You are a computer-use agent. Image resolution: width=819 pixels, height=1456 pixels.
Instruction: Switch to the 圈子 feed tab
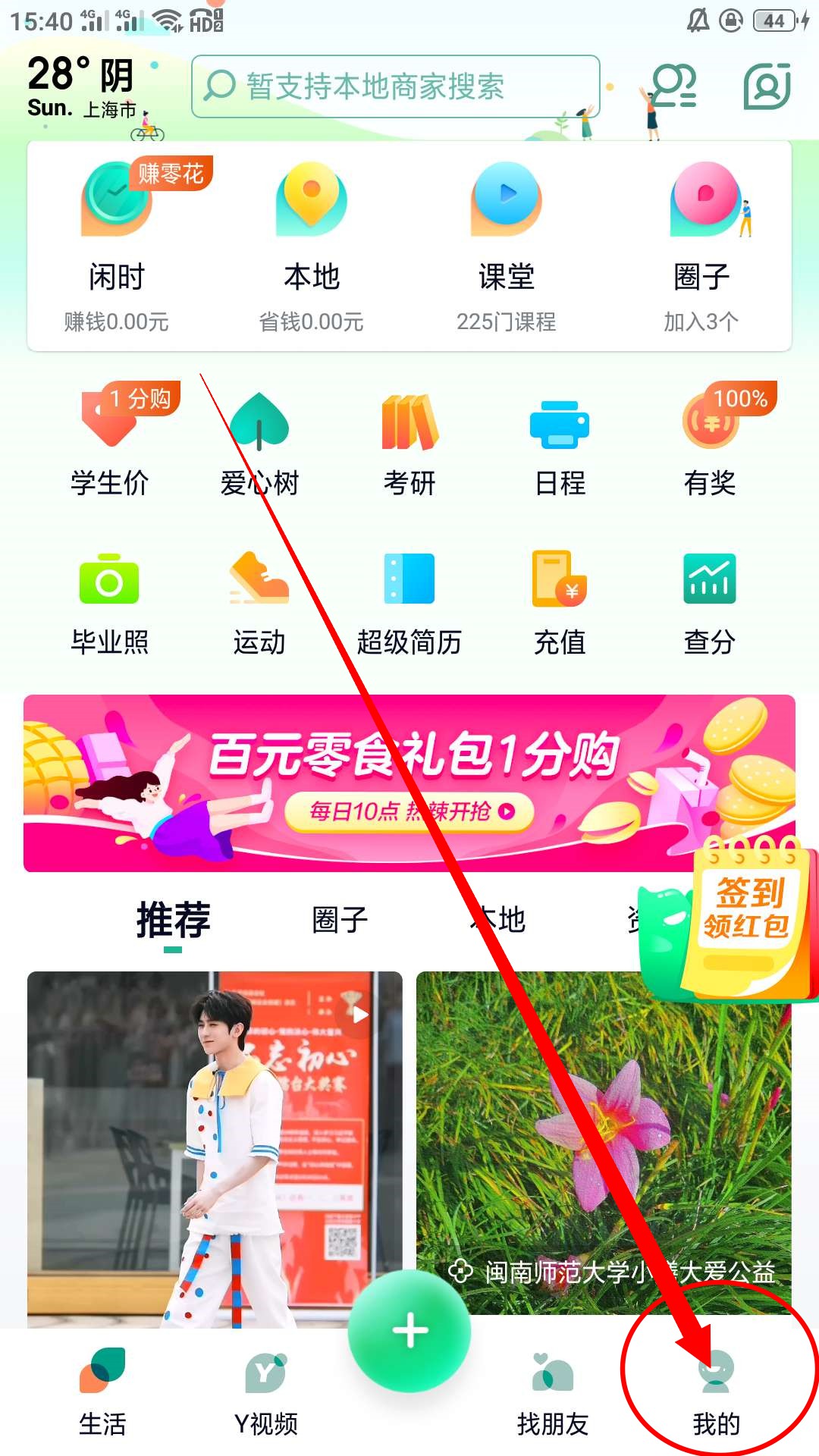(x=340, y=920)
